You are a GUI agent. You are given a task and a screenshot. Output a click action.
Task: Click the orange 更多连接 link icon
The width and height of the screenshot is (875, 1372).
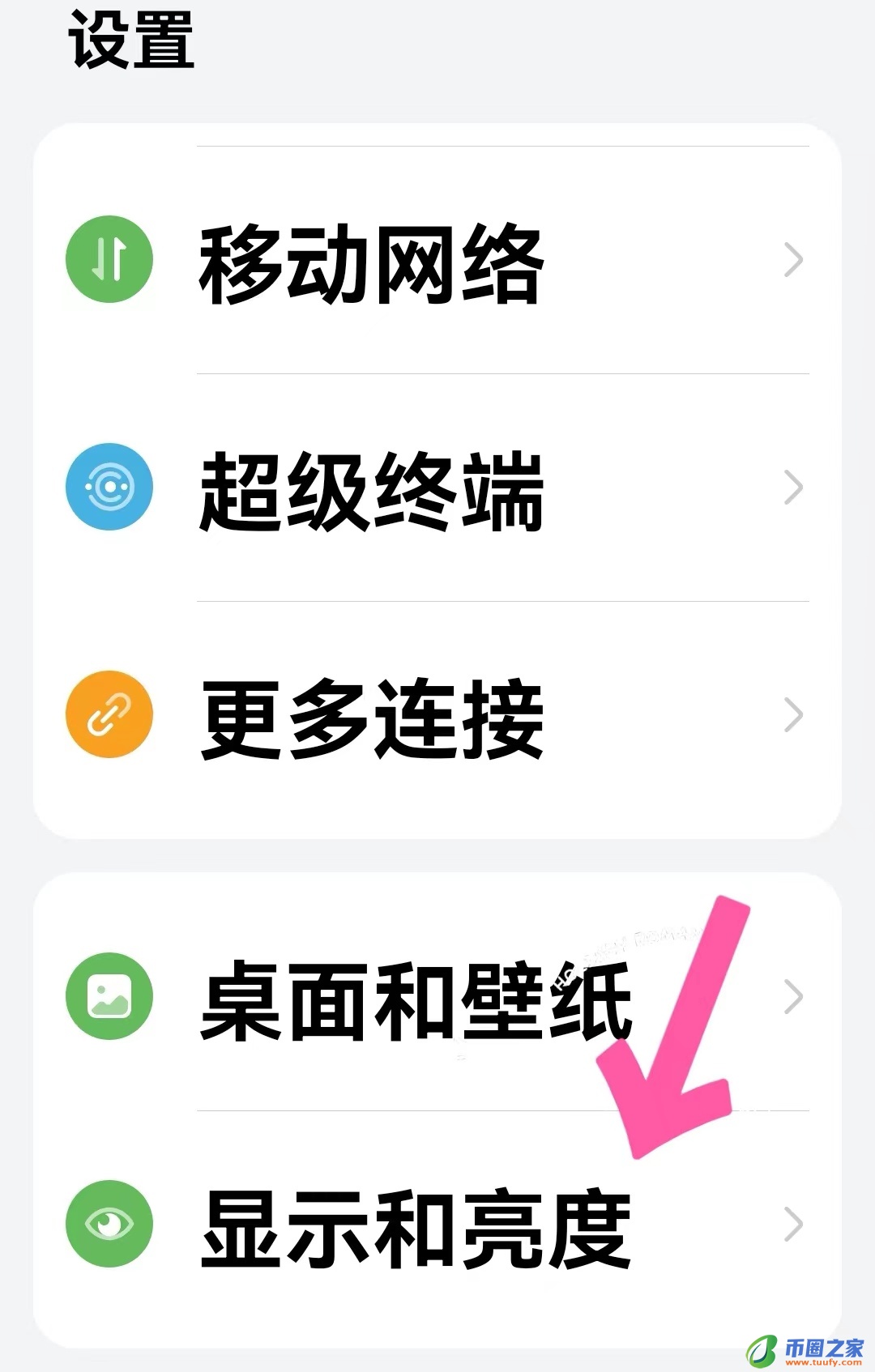[x=109, y=715]
